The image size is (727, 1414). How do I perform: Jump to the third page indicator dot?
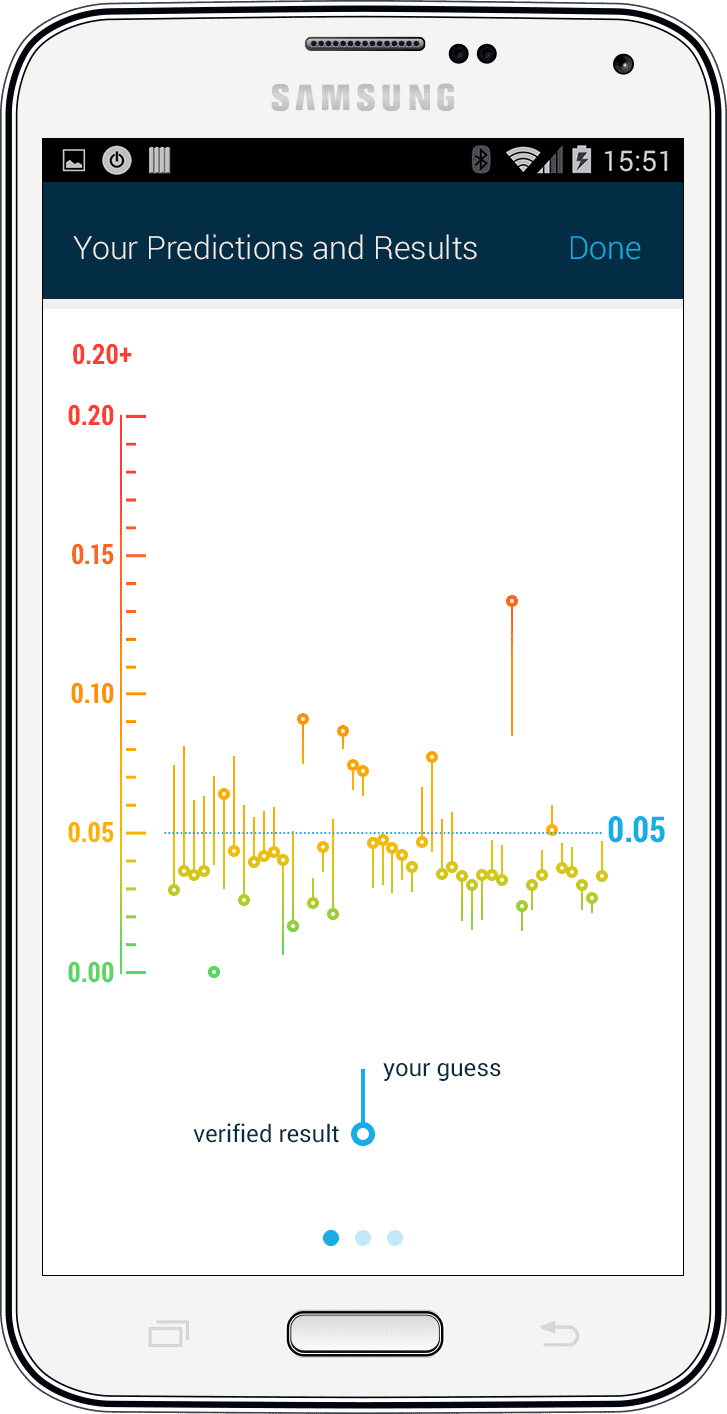395,1238
